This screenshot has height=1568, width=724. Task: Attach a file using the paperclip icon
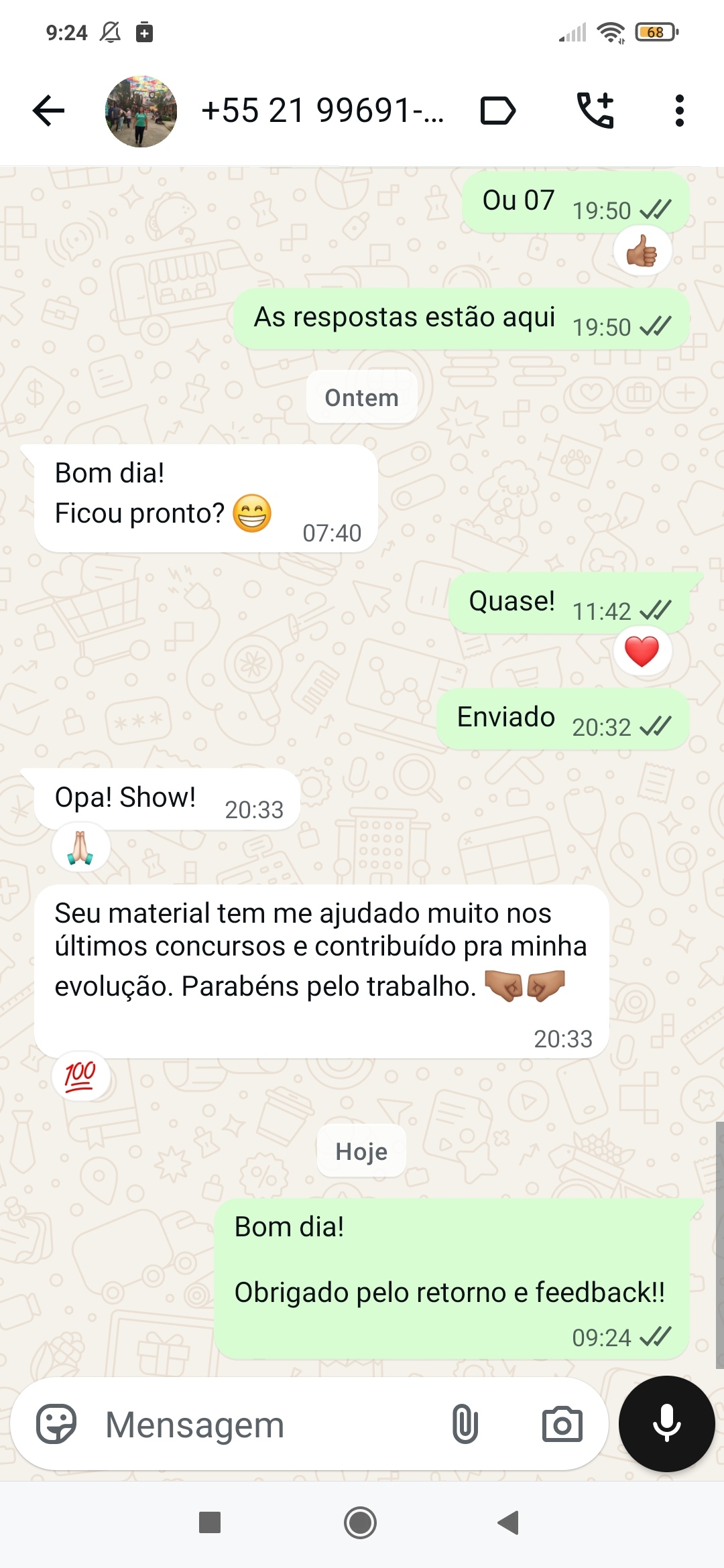coord(468,1425)
